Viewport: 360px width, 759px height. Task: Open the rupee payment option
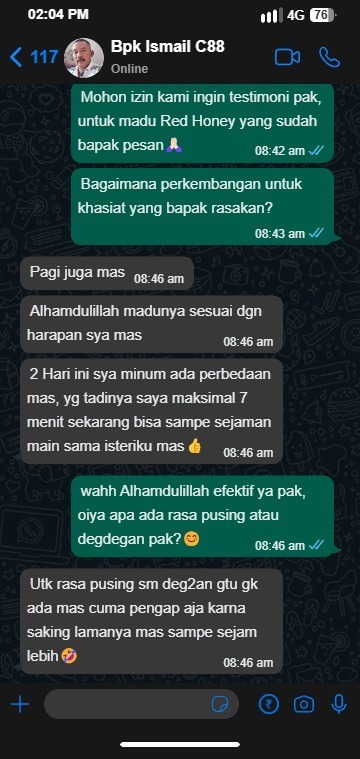(269, 704)
